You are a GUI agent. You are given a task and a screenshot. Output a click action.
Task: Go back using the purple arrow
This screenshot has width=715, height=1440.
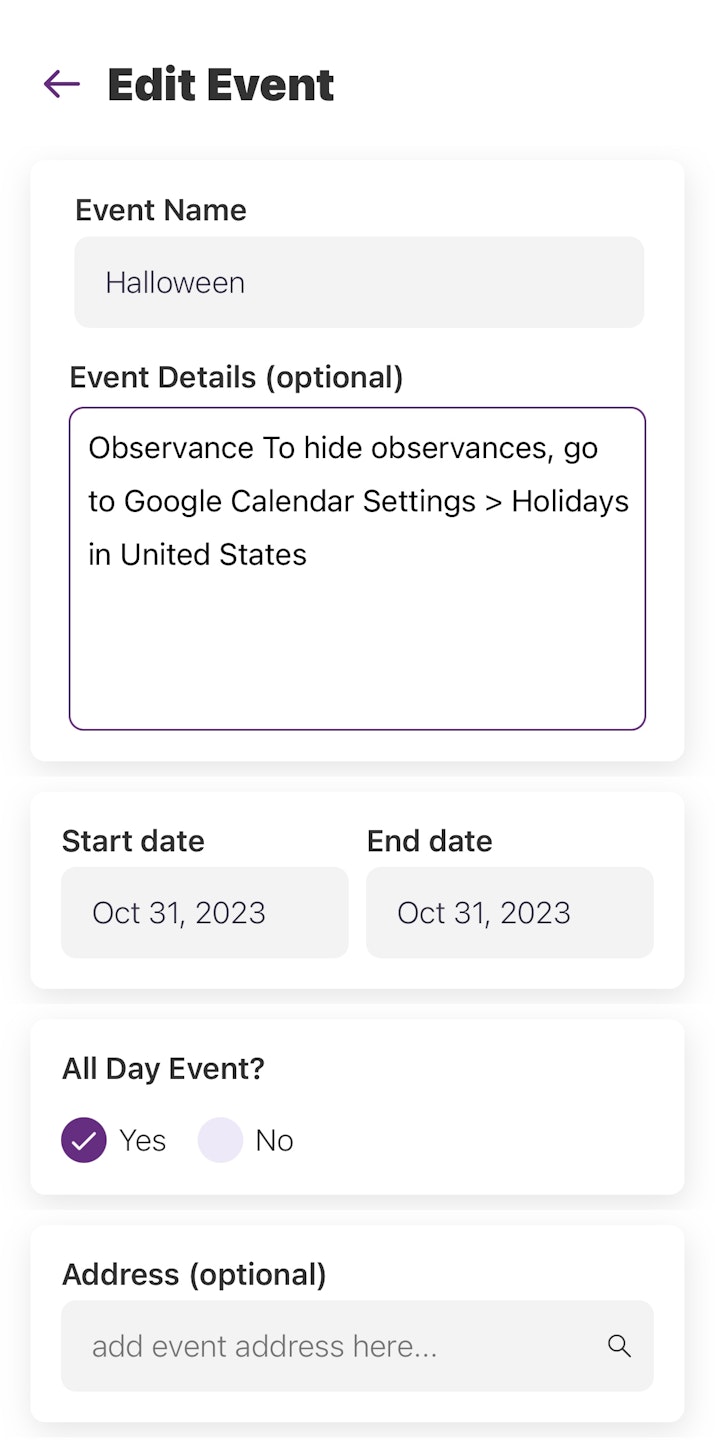tap(62, 84)
